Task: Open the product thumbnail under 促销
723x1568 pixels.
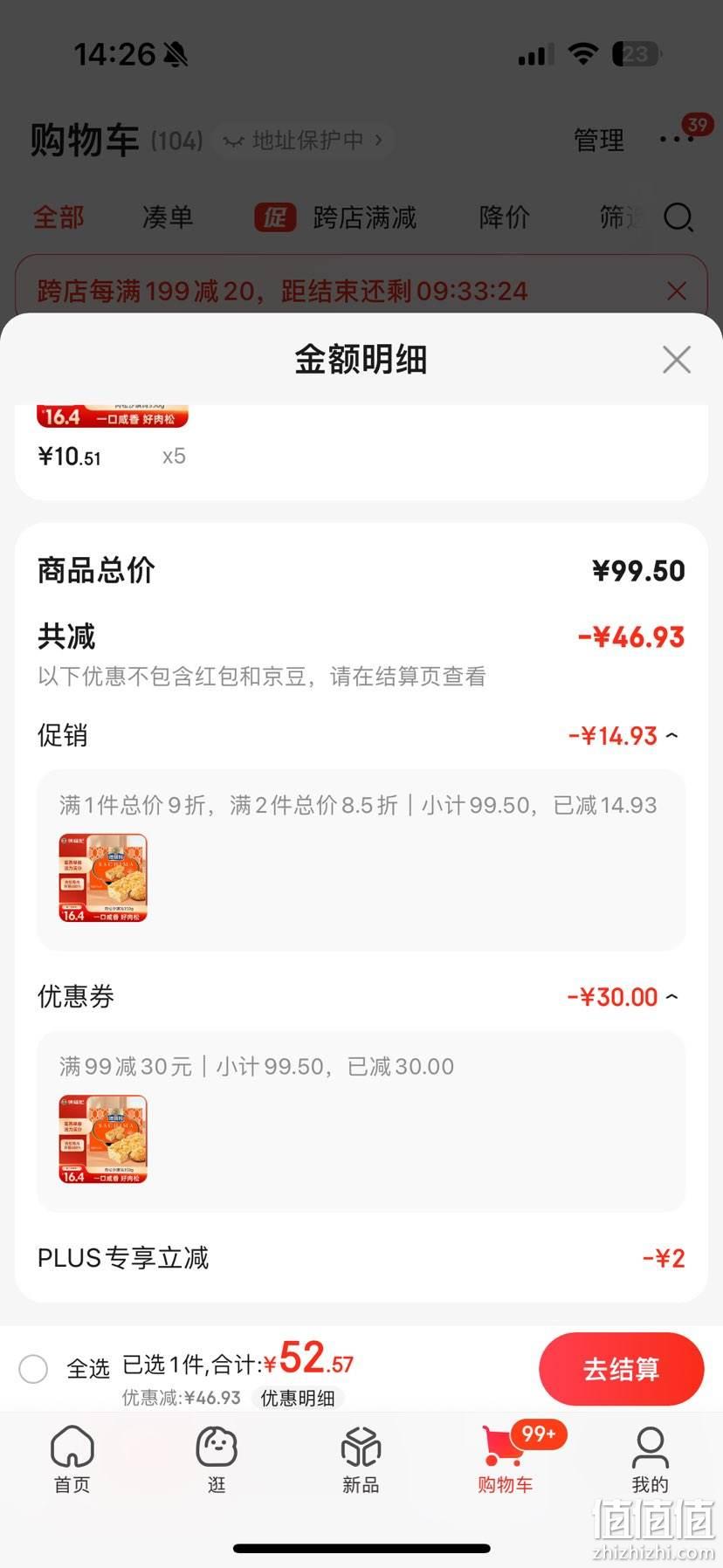Action: pos(103,878)
